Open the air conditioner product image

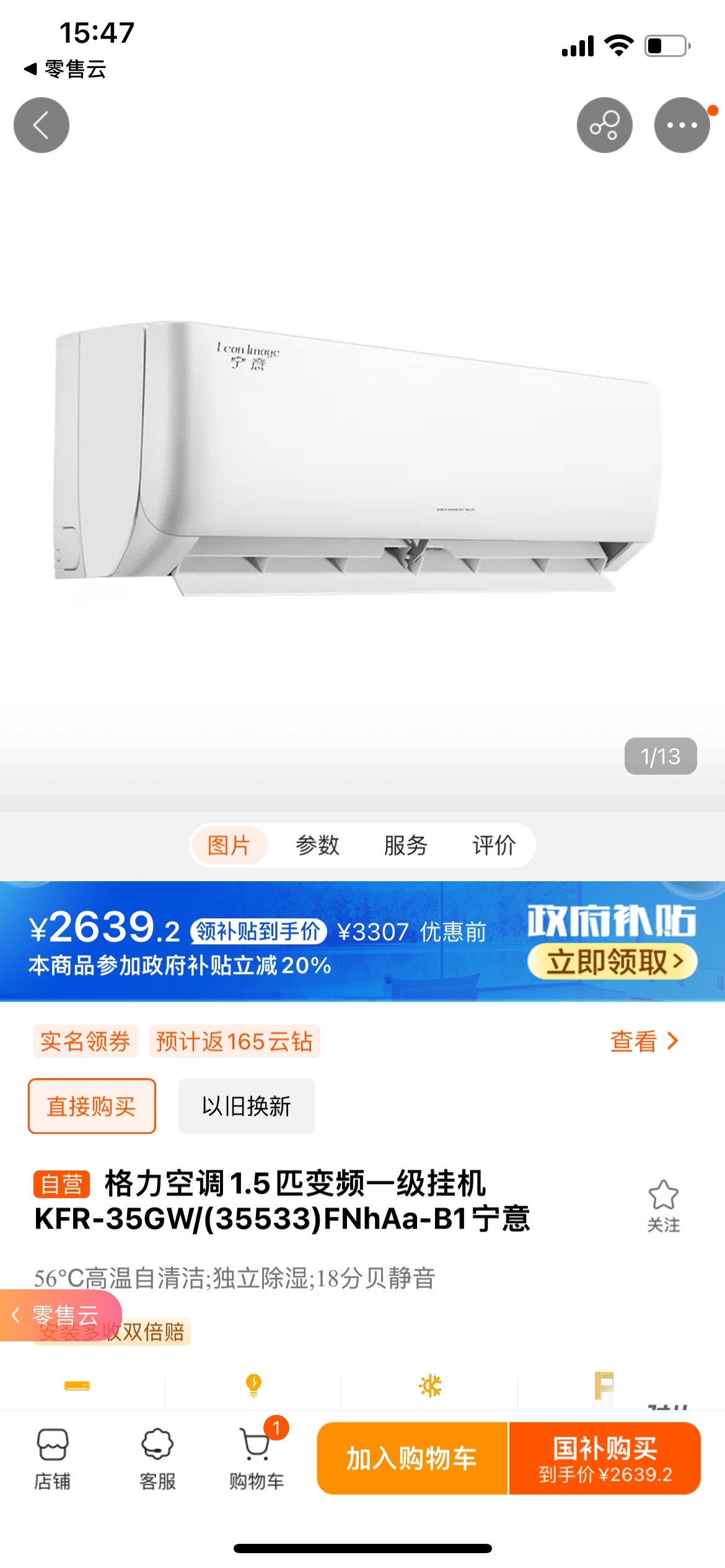(359, 458)
